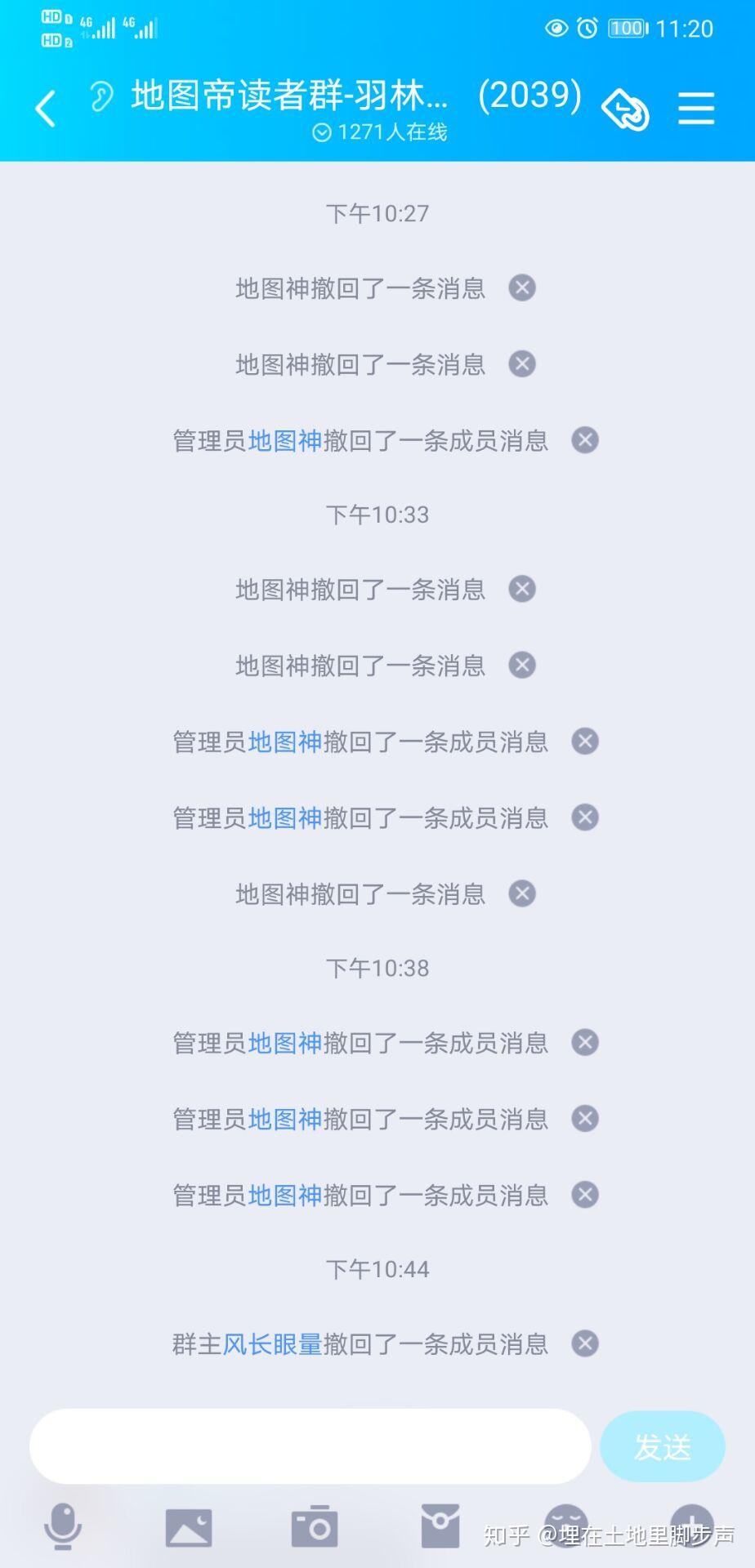Go back from the group chat
Screen dimensions: 755x1568
pos(46,109)
